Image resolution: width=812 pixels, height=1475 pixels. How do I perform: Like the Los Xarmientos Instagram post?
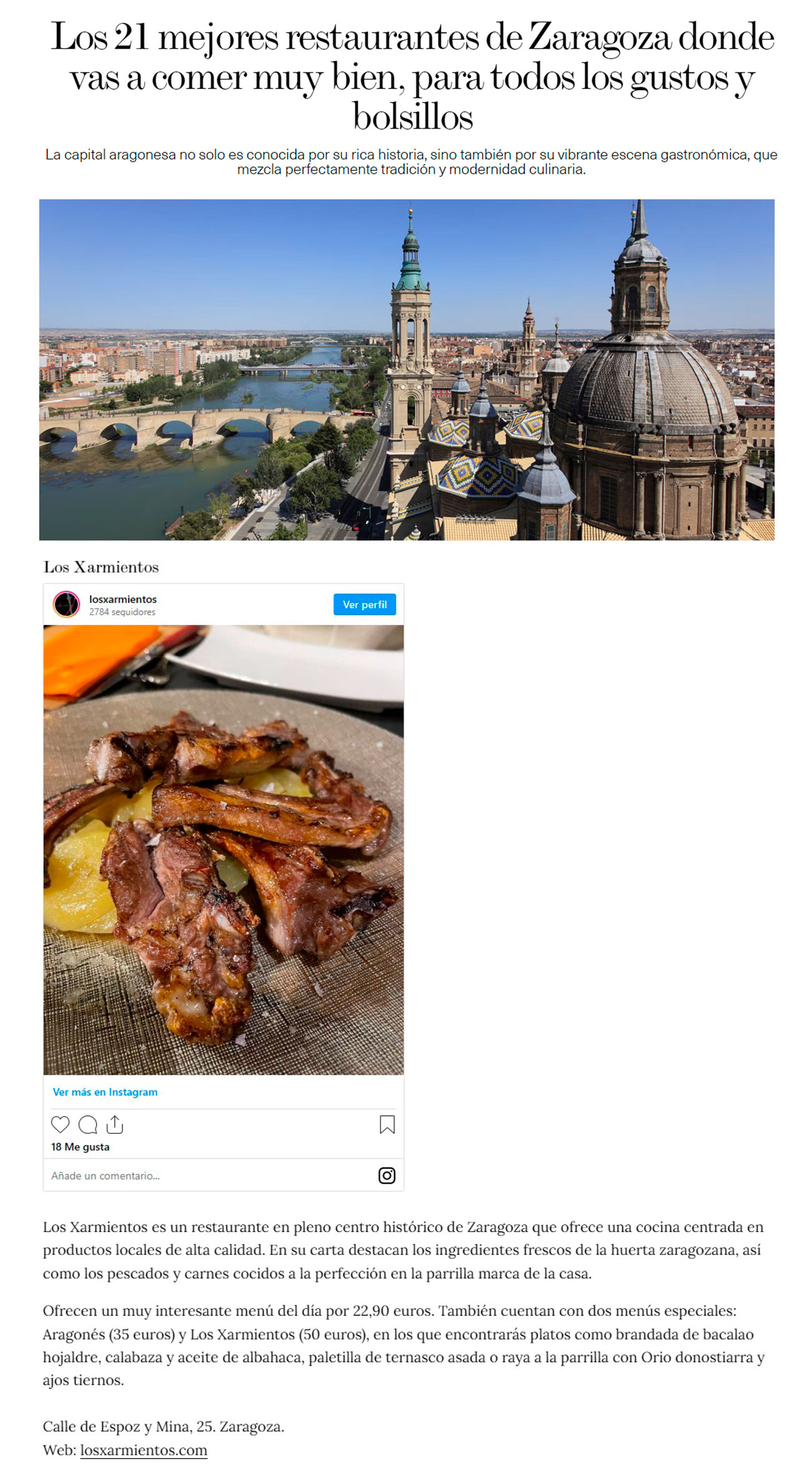[x=60, y=1124]
